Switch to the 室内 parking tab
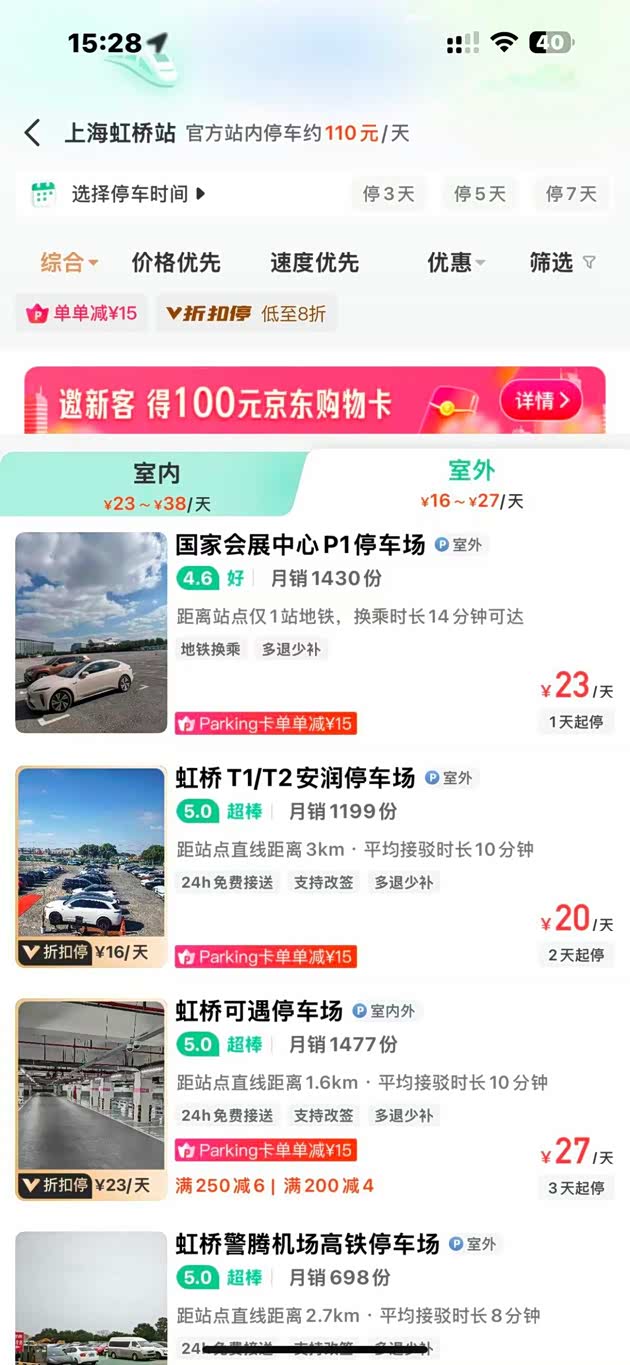Screen dimensions: 630x1365 coord(158,484)
